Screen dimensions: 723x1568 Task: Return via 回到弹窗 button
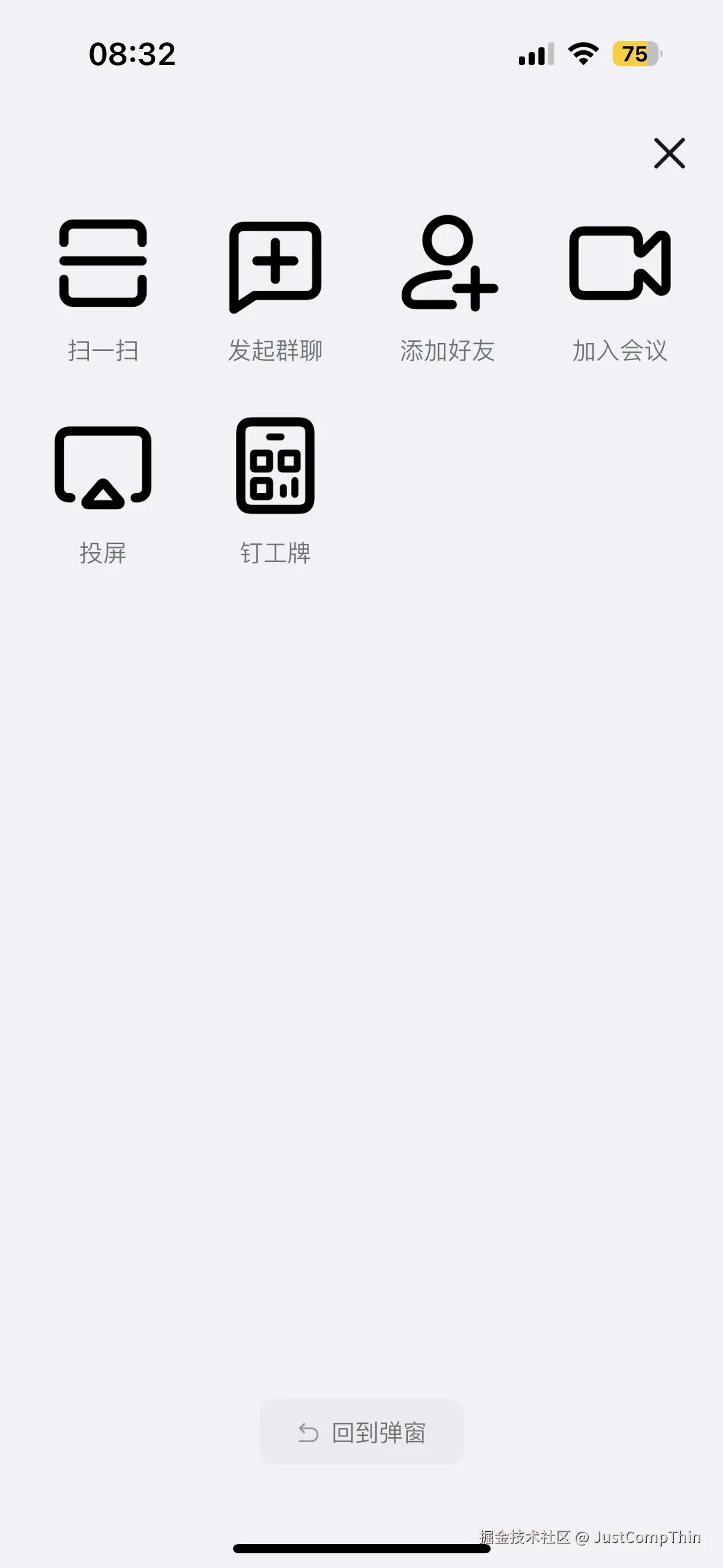pos(362,1432)
